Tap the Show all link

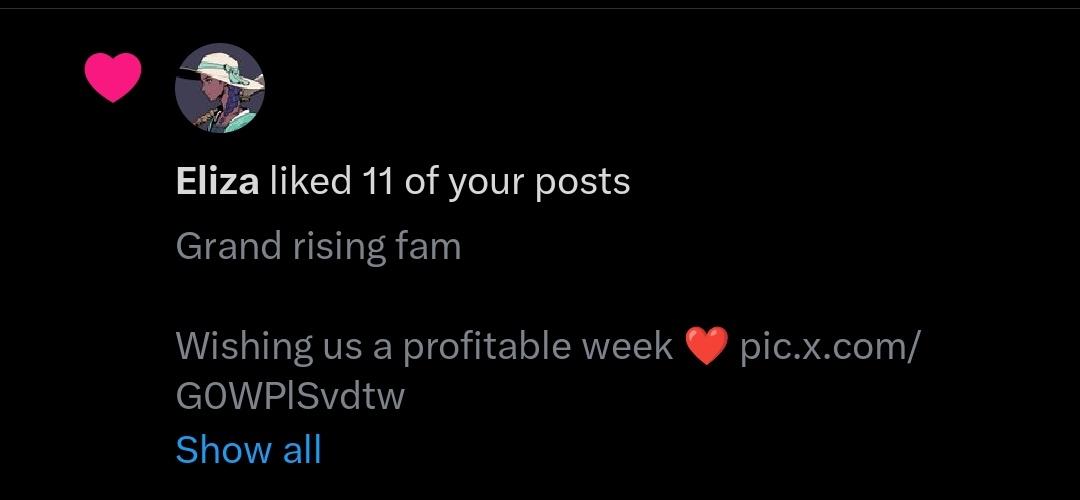tap(248, 449)
